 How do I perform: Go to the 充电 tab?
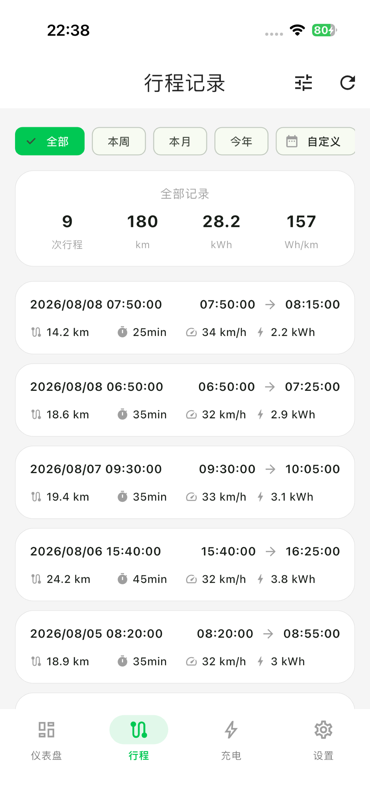coord(231,740)
